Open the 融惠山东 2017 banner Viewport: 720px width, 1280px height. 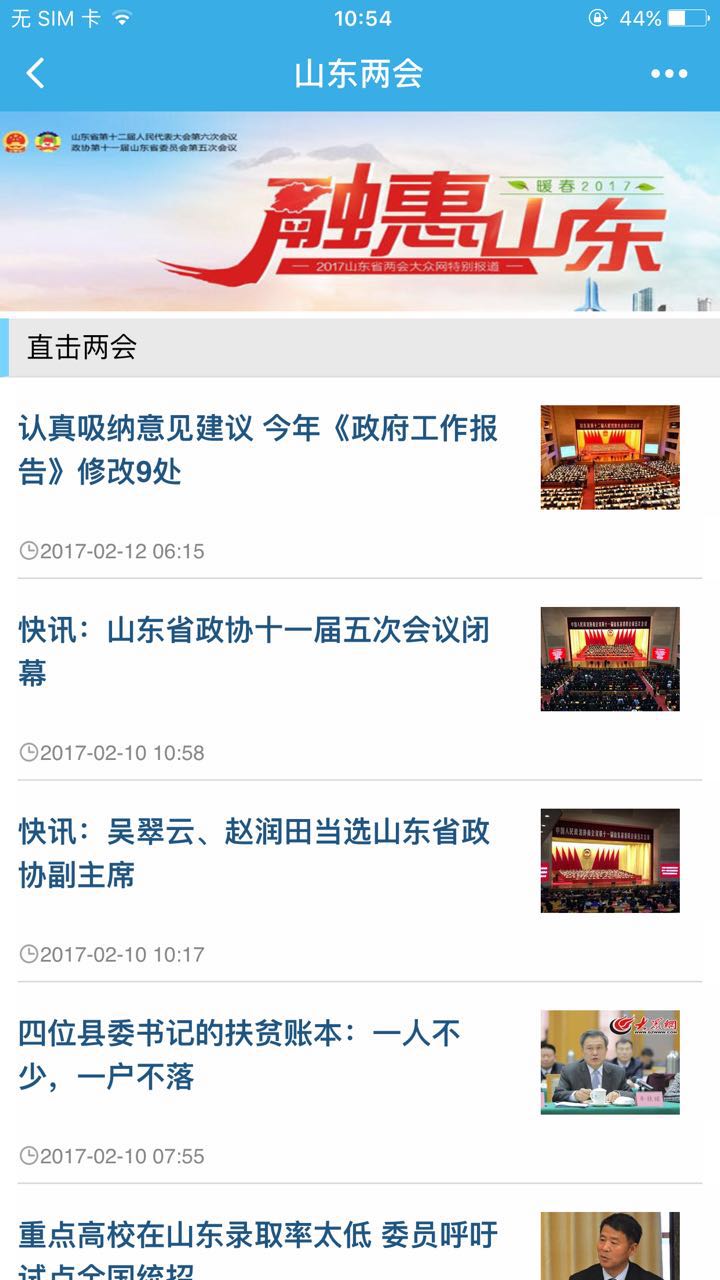[360, 212]
